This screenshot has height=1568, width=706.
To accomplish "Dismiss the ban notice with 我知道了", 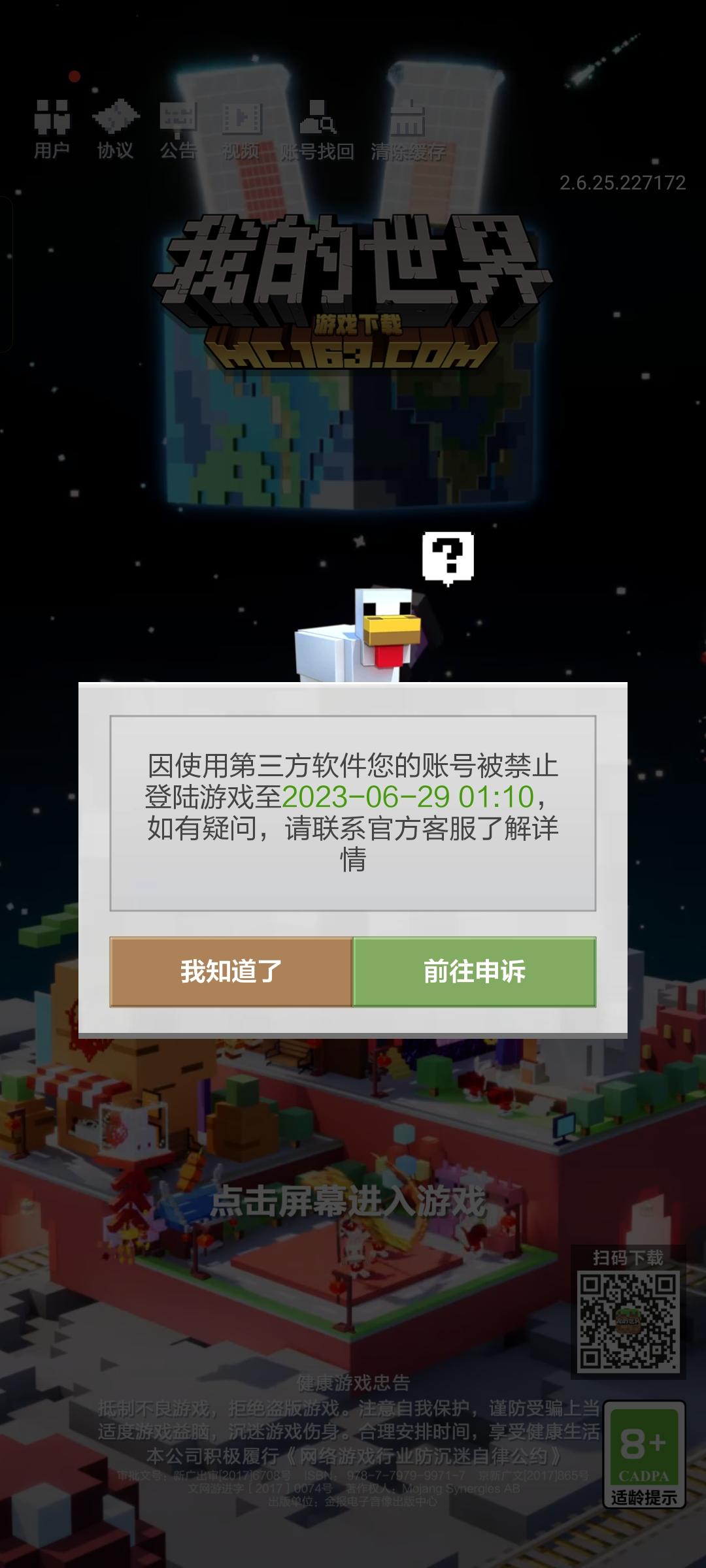I will point(230,973).
